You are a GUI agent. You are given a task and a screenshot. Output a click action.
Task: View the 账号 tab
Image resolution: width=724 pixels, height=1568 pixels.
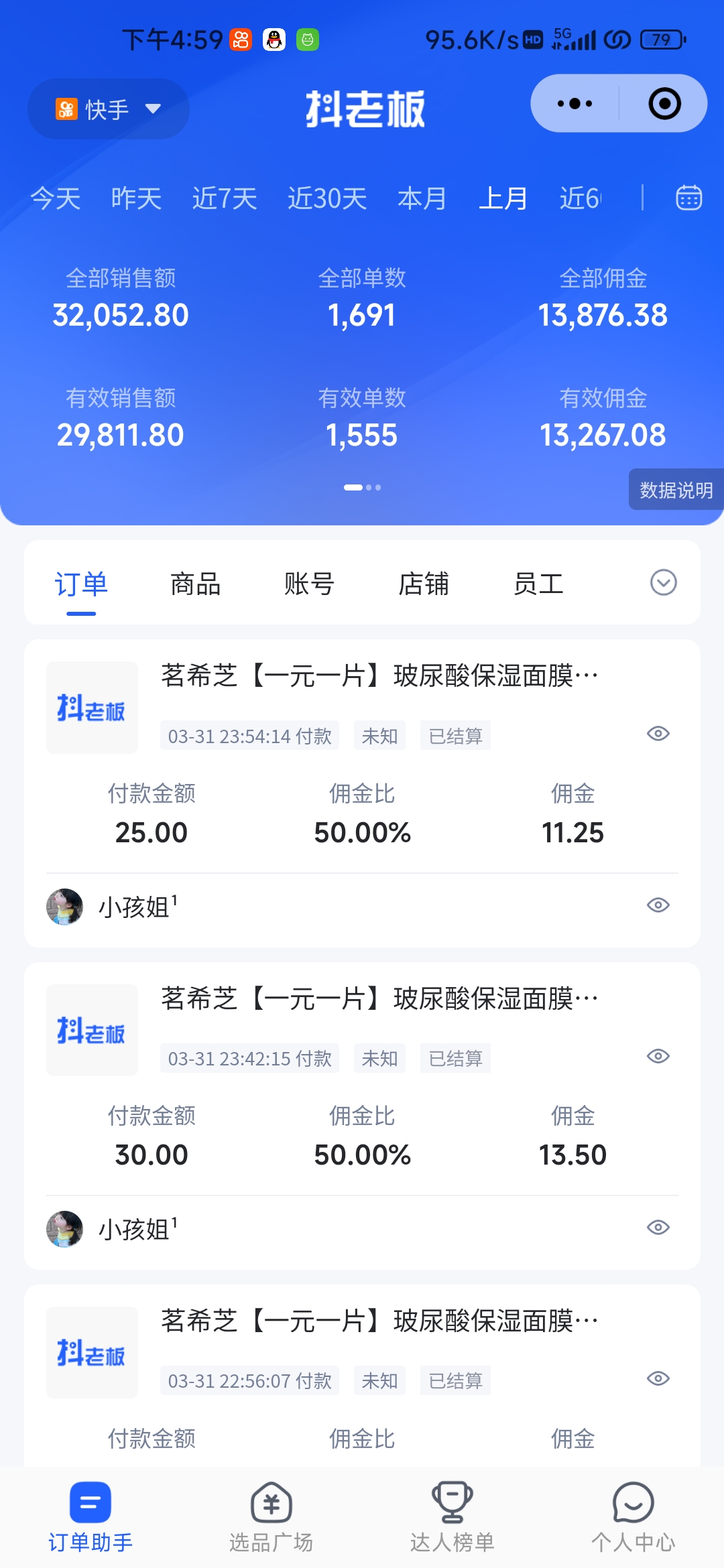coord(309,584)
